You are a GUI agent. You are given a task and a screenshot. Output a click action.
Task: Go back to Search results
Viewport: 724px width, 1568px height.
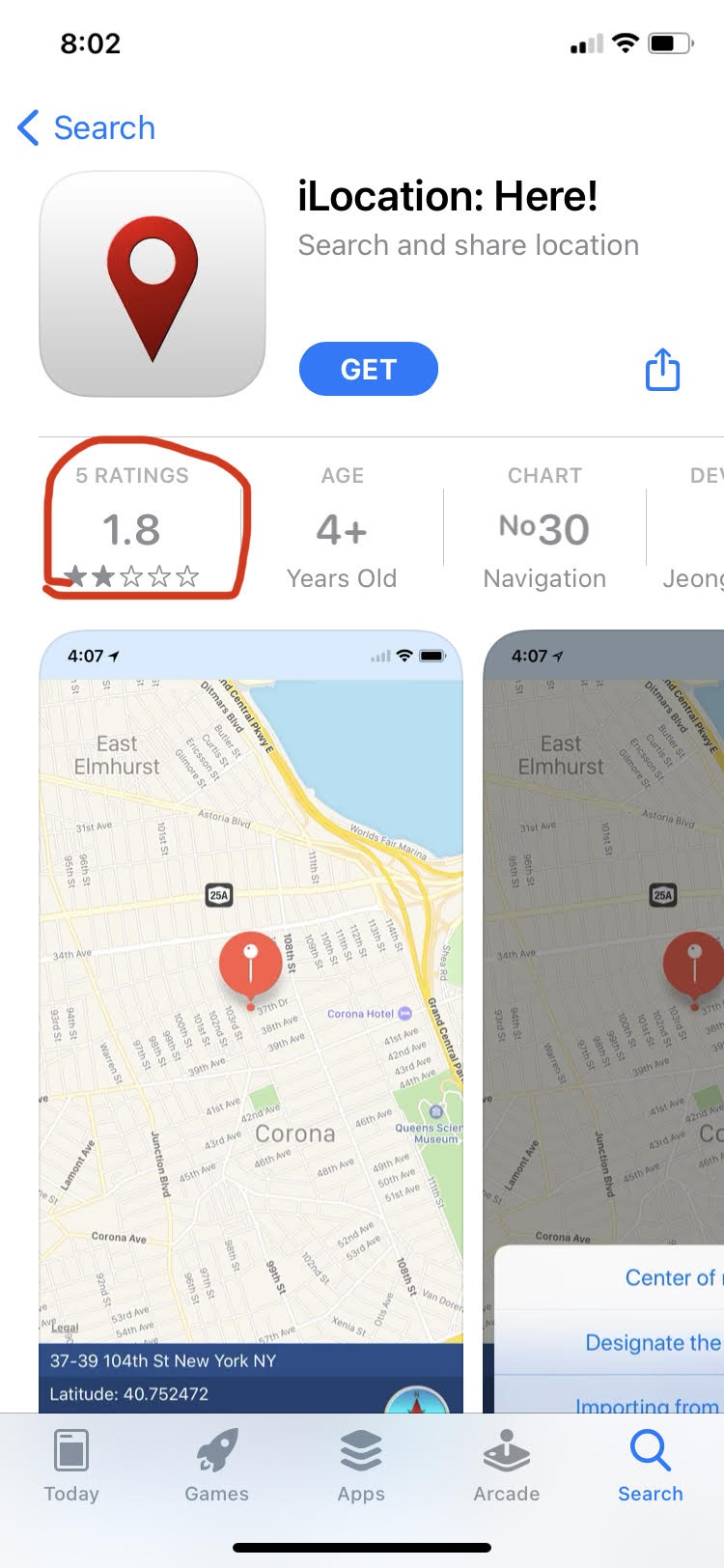[x=87, y=127]
